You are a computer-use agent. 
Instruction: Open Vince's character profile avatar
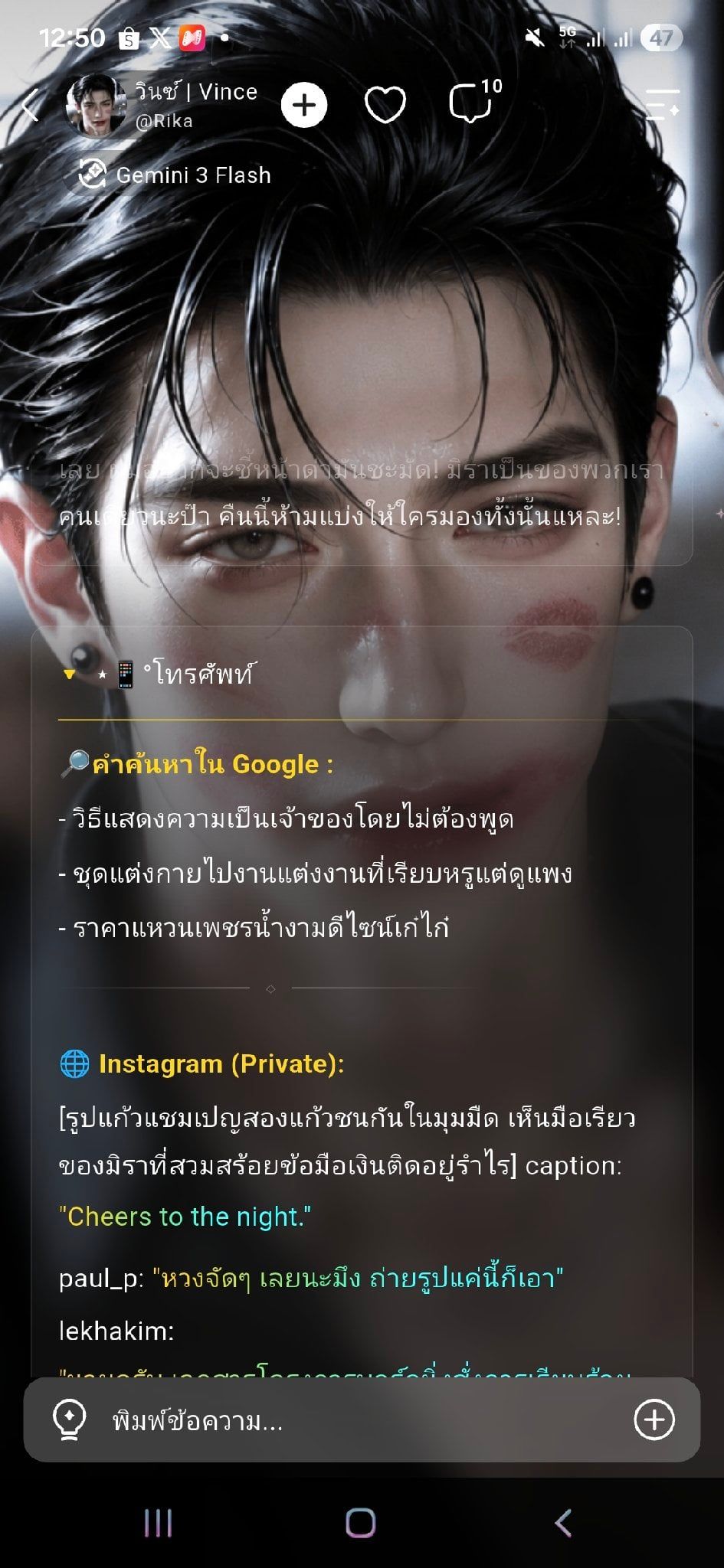point(95,105)
